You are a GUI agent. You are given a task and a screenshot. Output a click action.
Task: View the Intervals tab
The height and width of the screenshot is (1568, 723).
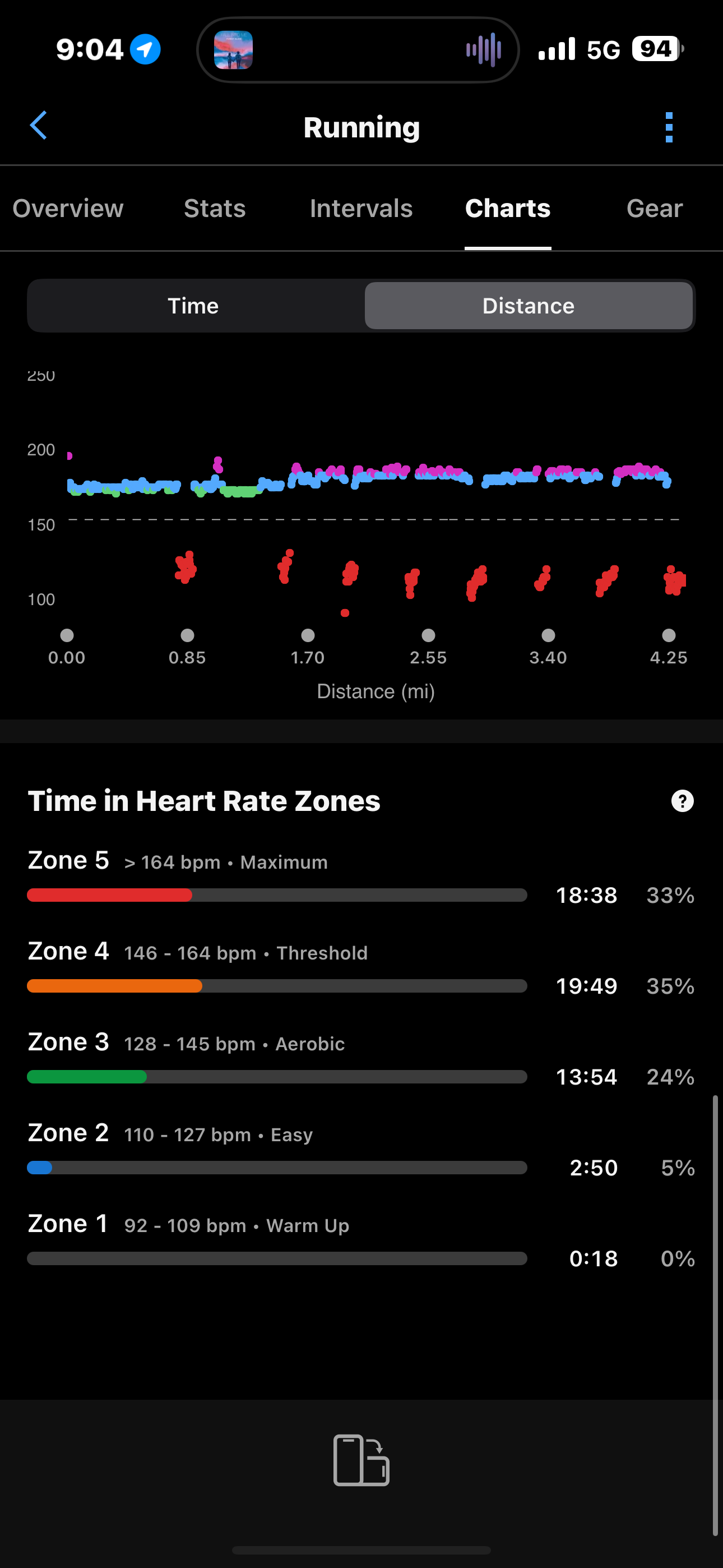click(361, 209)
